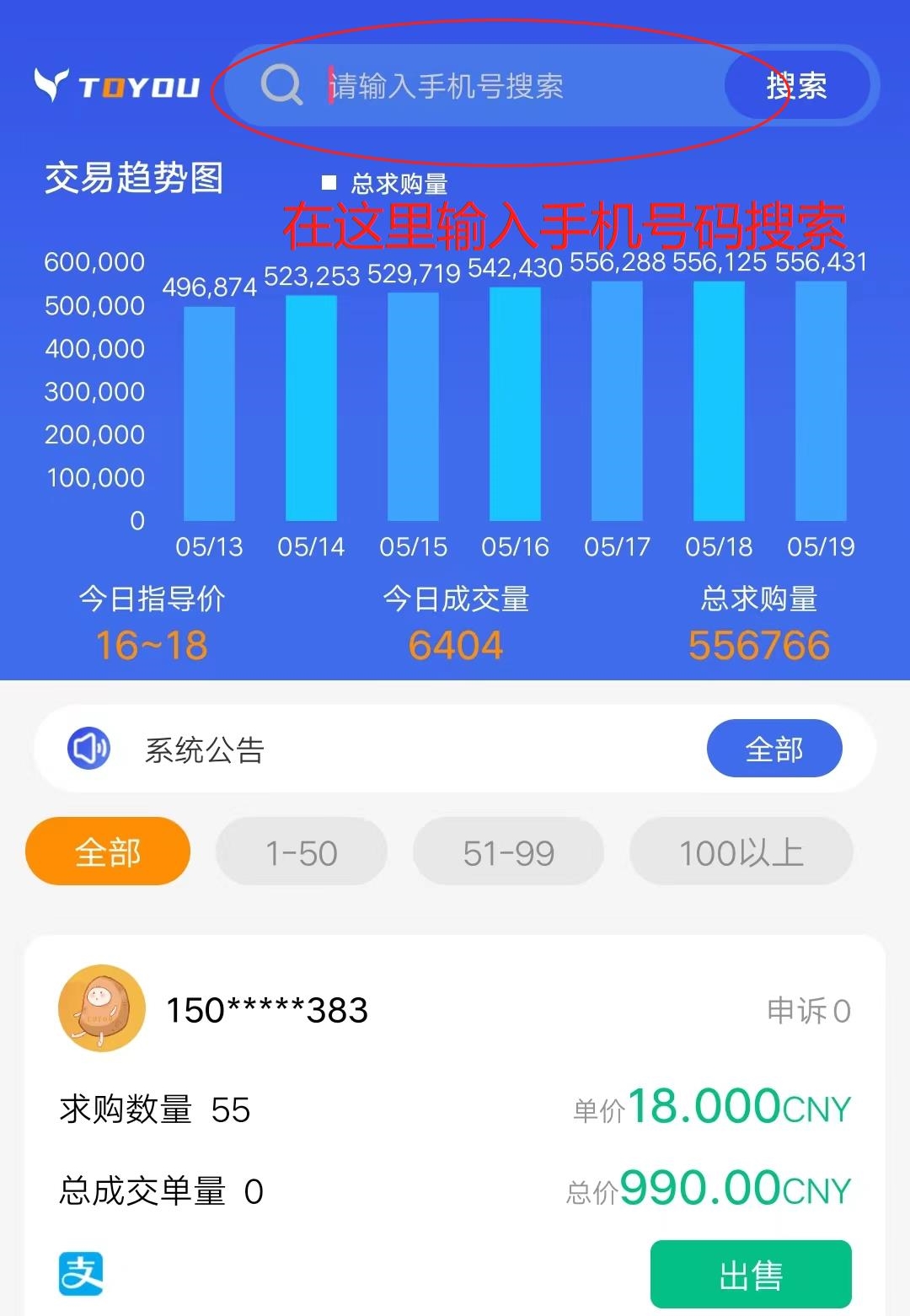Tap the Alipay payment icon on the listing
This screenshot has height=1316, width=910.
[x=82, y=1276]
